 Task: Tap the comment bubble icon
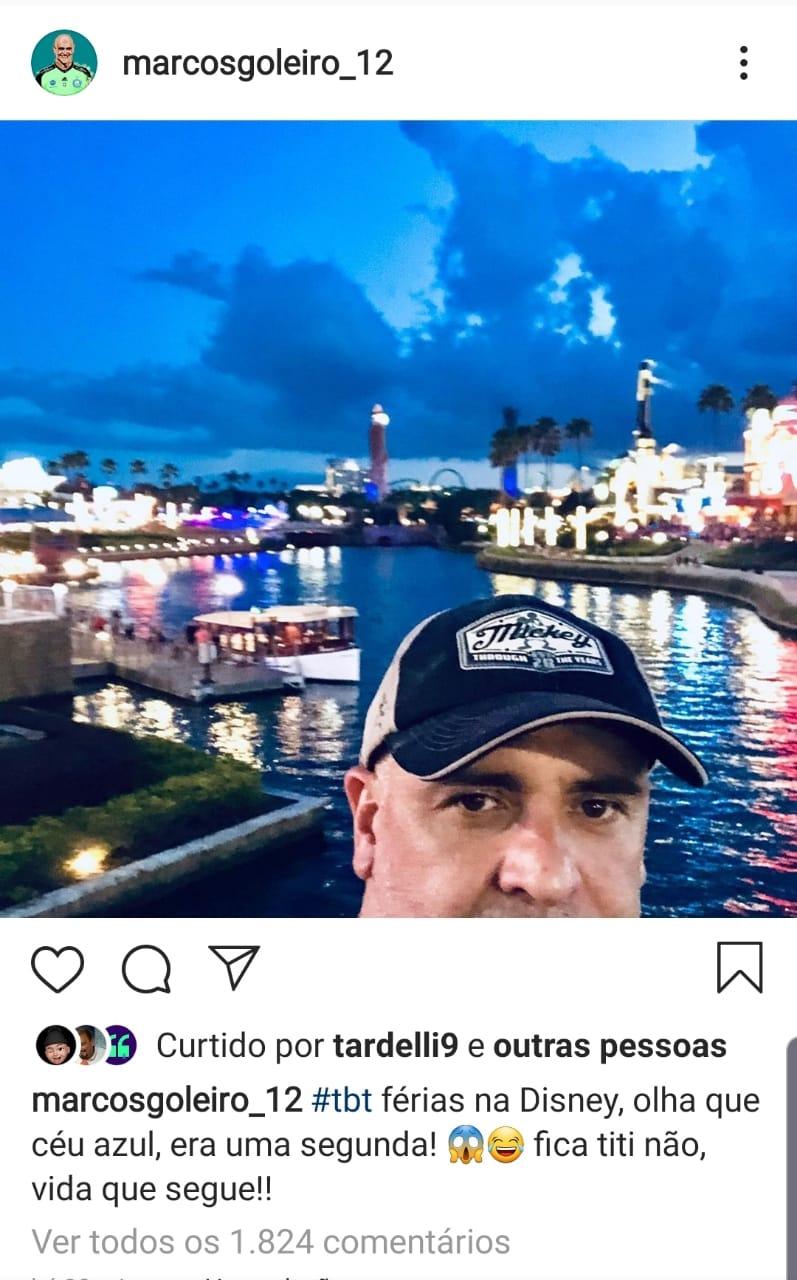pyautogui.click(x=146, y=967)
